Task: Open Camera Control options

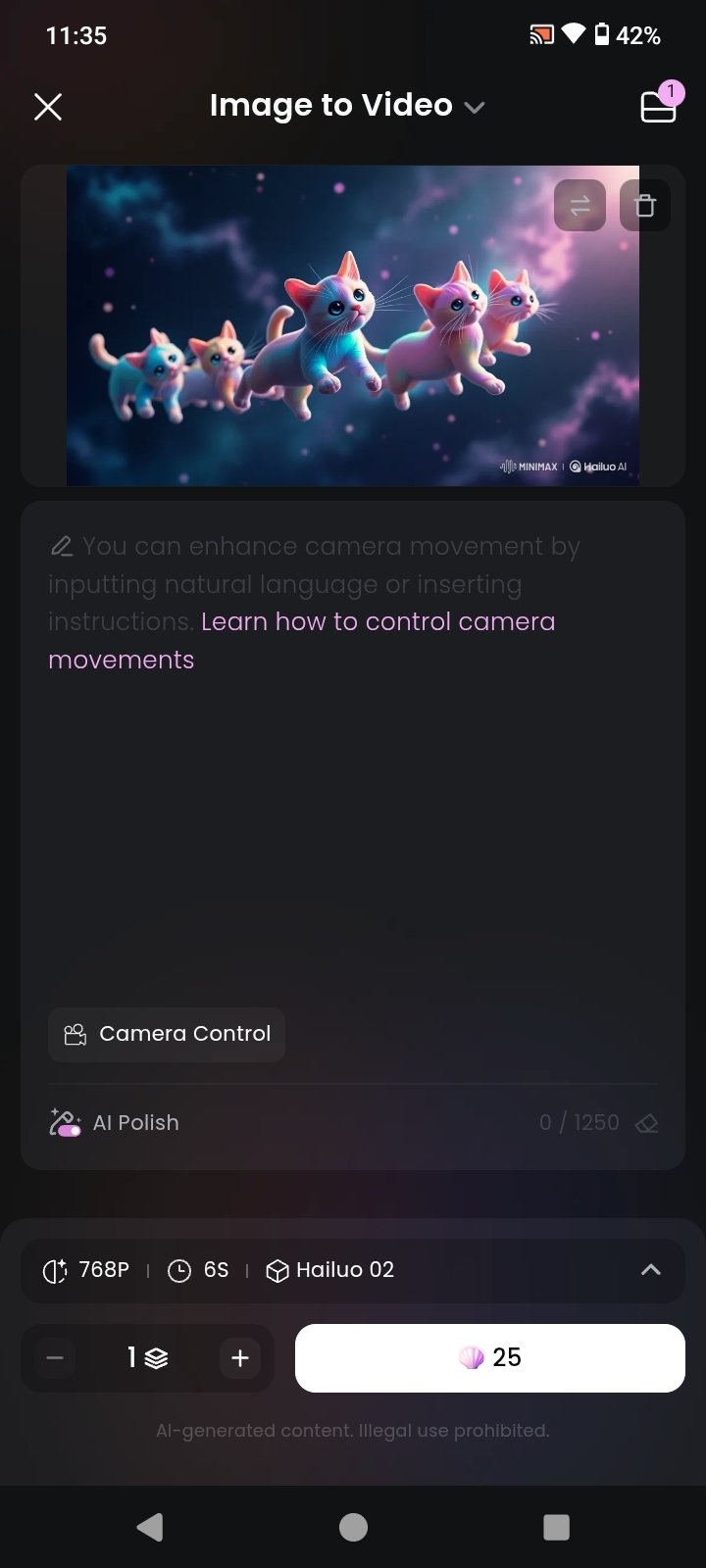Action: click(x=167, y=1034)
